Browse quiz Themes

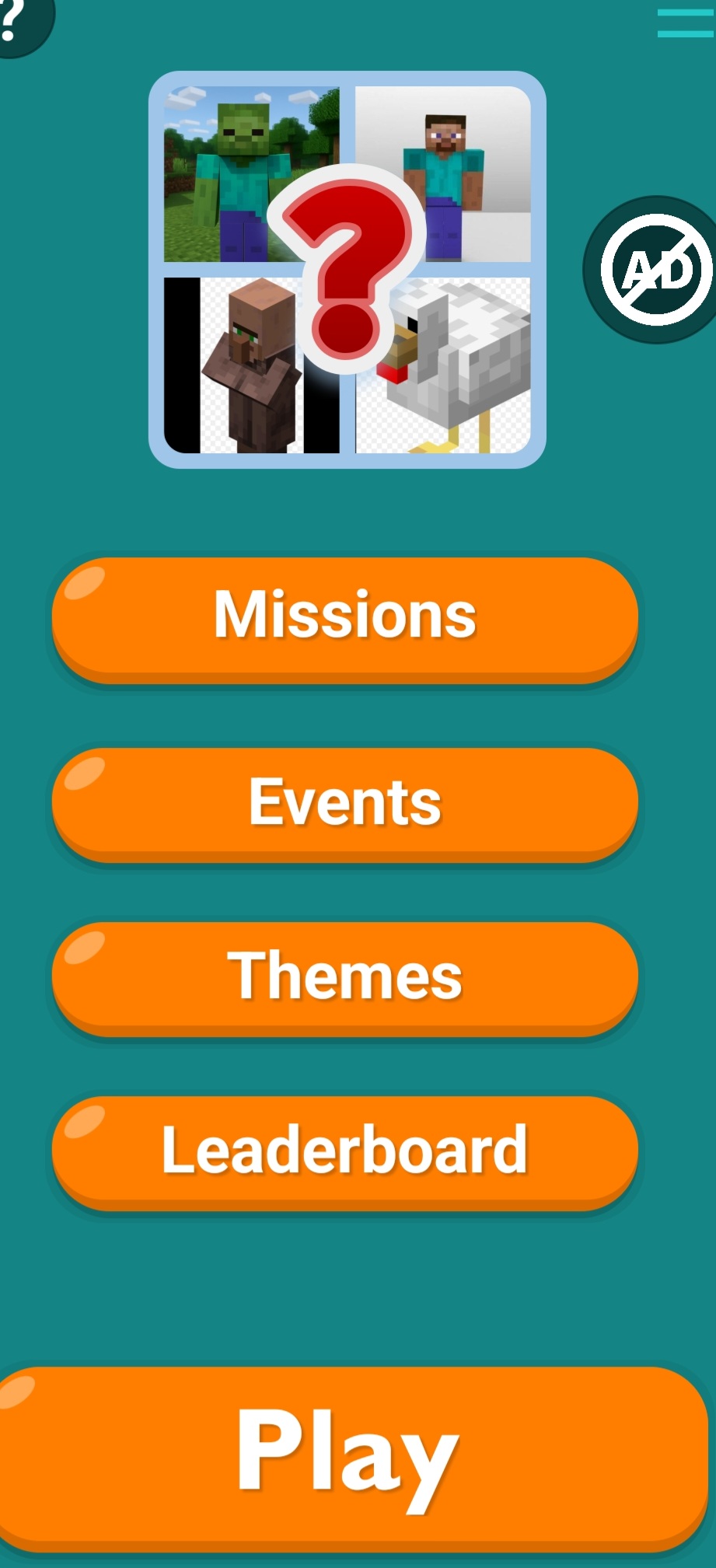point(345,976)
